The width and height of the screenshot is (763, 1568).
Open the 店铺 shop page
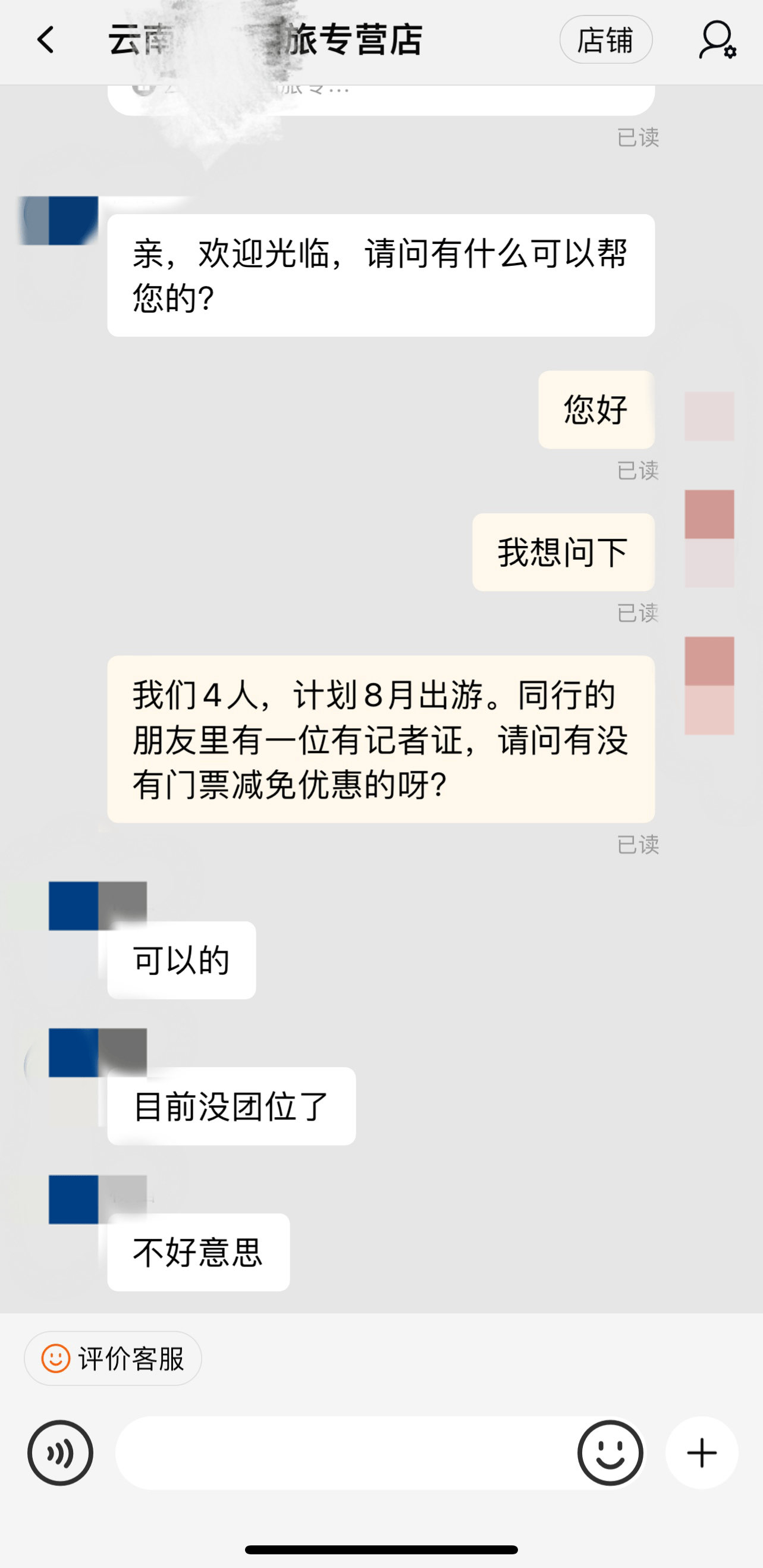(x=605, y=40)
